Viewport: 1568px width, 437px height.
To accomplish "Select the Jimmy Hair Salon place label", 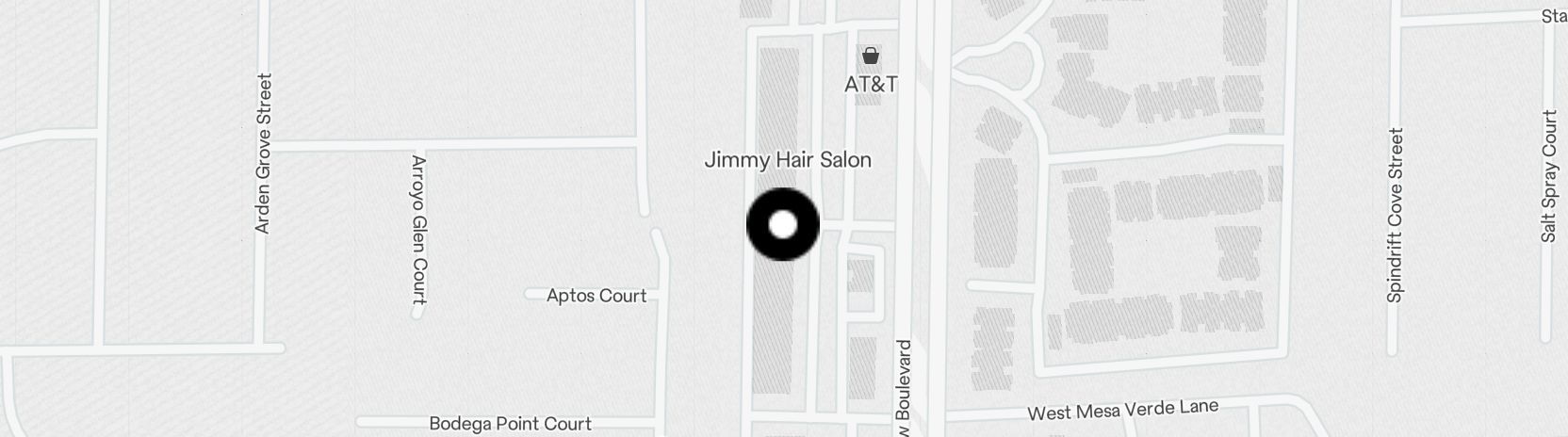I will click(788, 160).
